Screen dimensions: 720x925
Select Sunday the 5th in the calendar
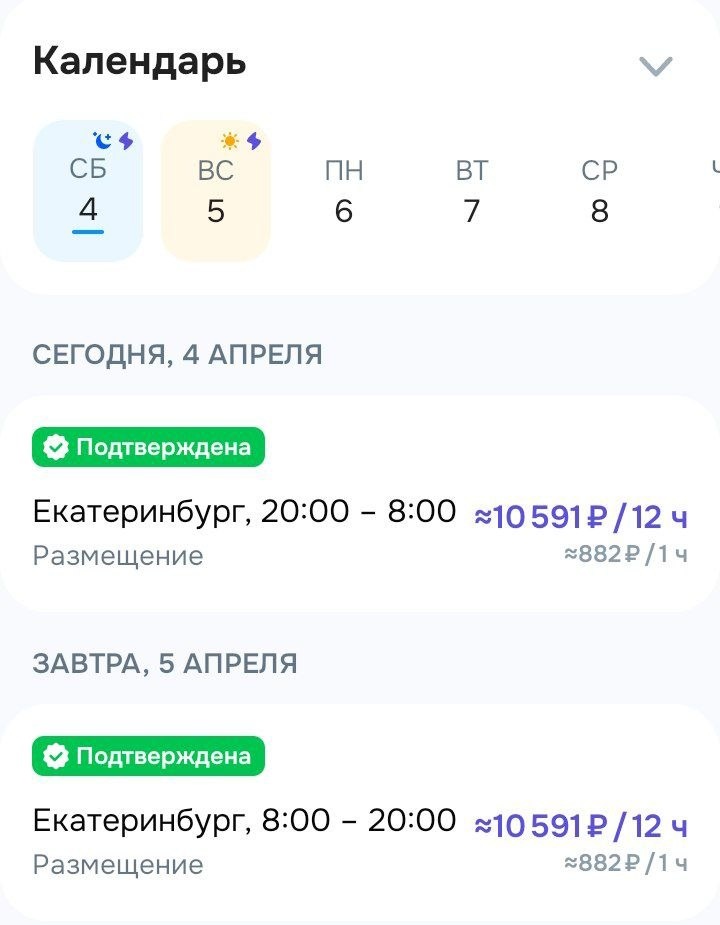(x=215, y=191)
